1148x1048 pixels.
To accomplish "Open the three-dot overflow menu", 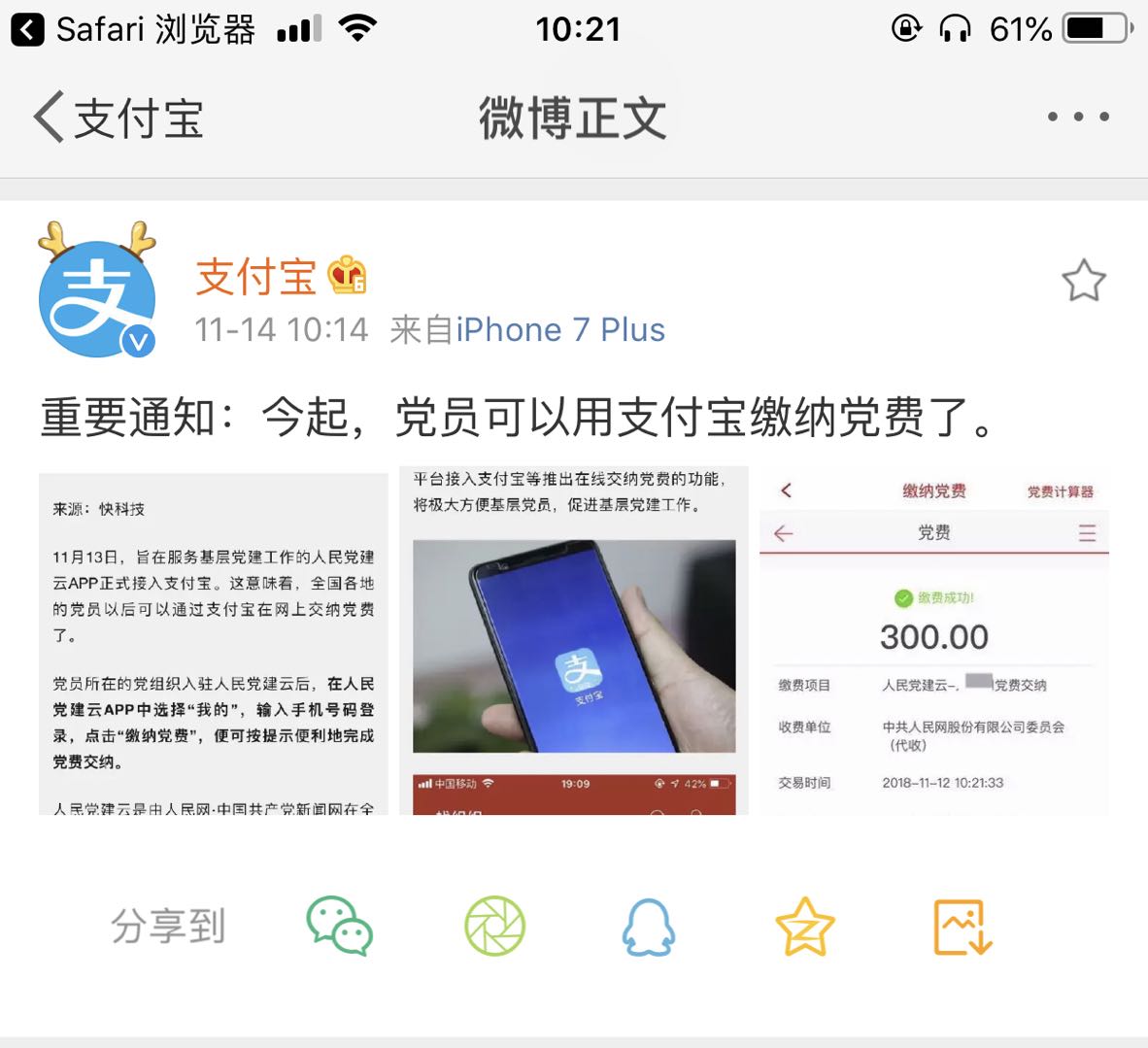I will pyautogui.click(x=1078, y=118).
